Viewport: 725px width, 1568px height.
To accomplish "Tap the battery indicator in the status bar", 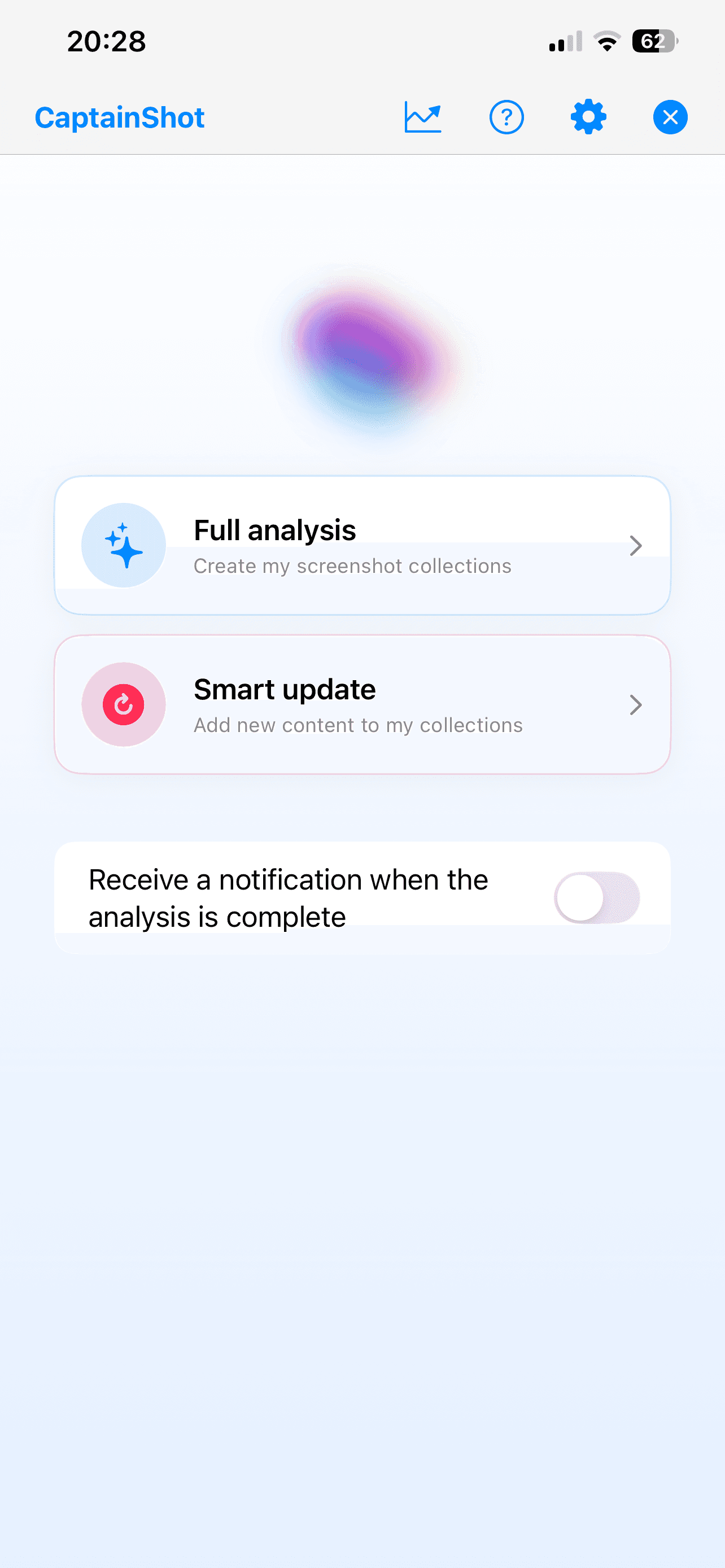I will 656,41.
